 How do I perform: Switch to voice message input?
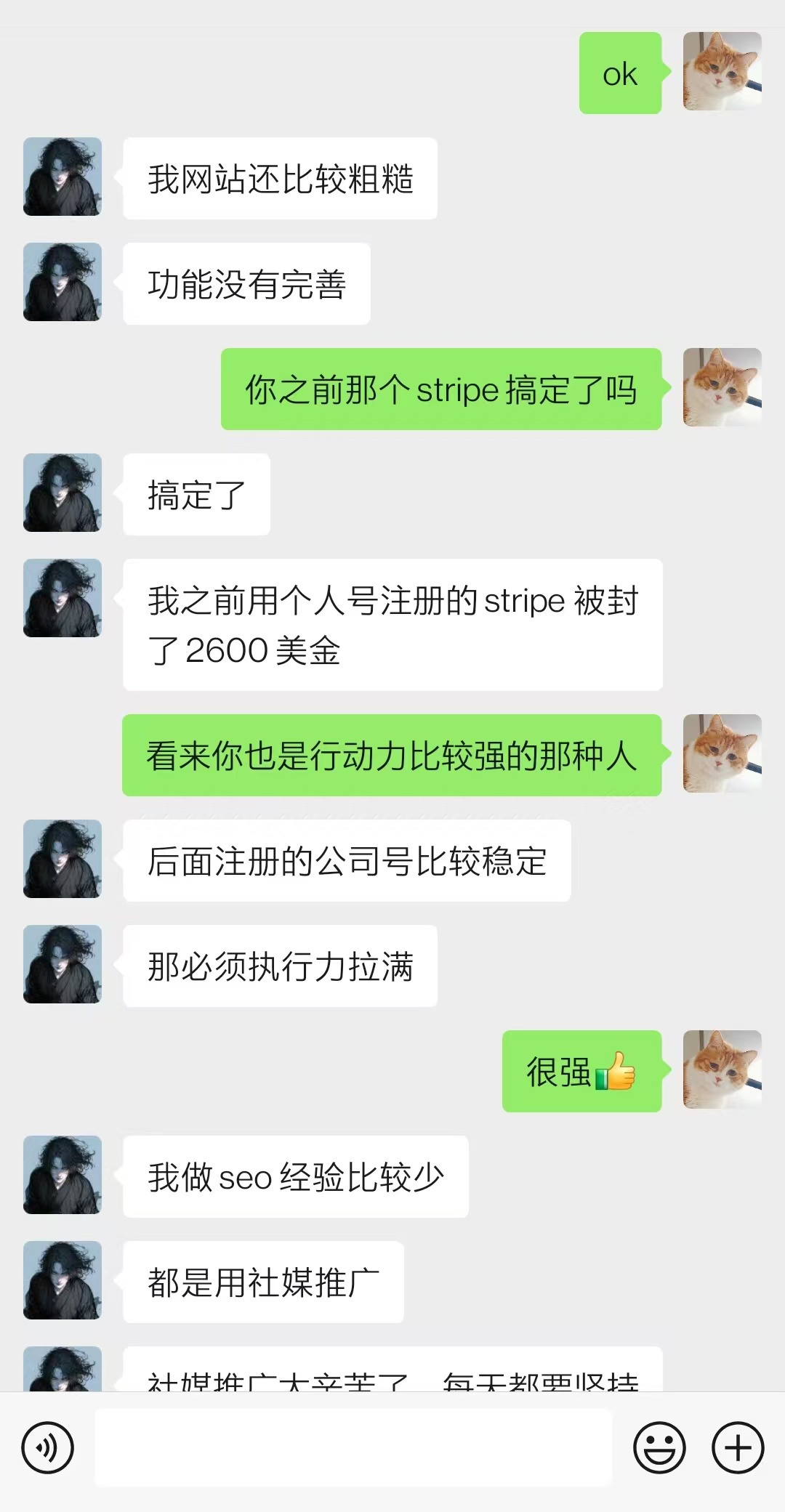[x=48, y=1448]
